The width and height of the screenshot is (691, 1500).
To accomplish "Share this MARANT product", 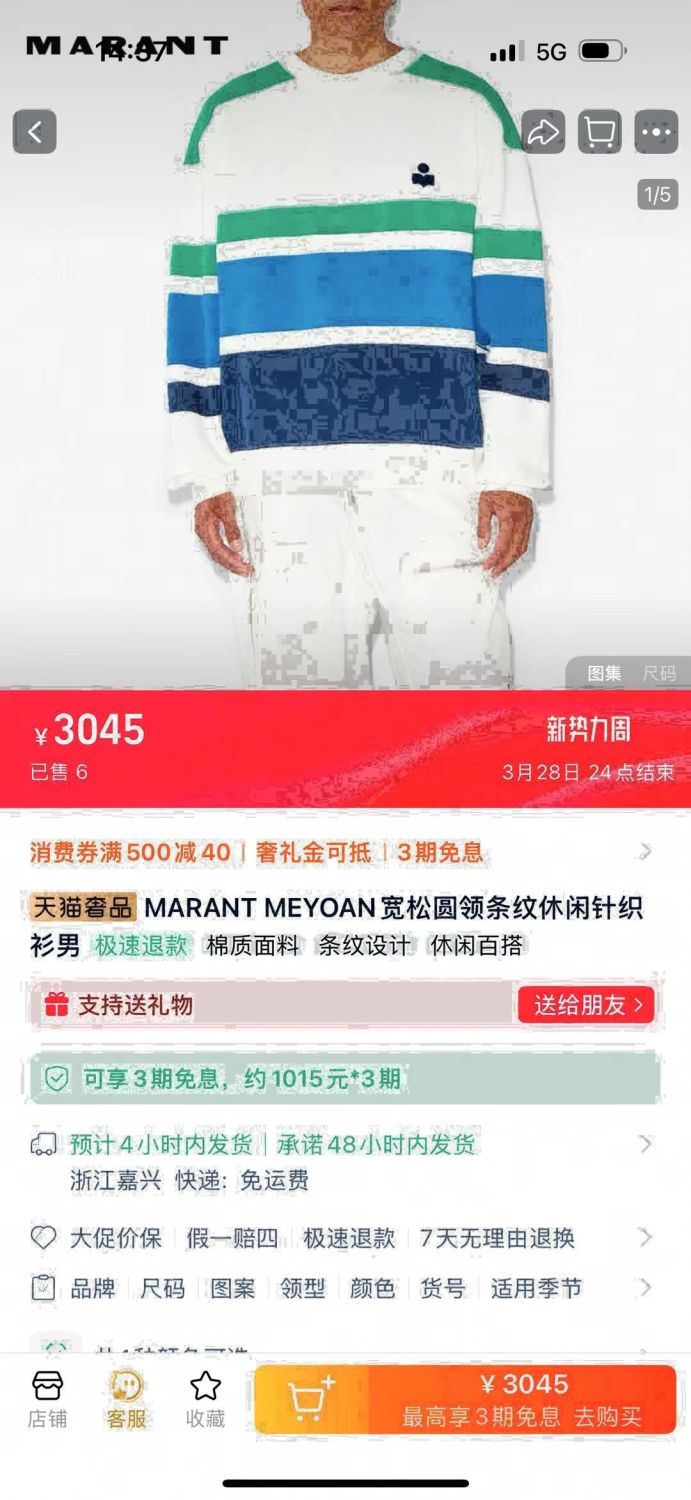I will pos(543,132).
